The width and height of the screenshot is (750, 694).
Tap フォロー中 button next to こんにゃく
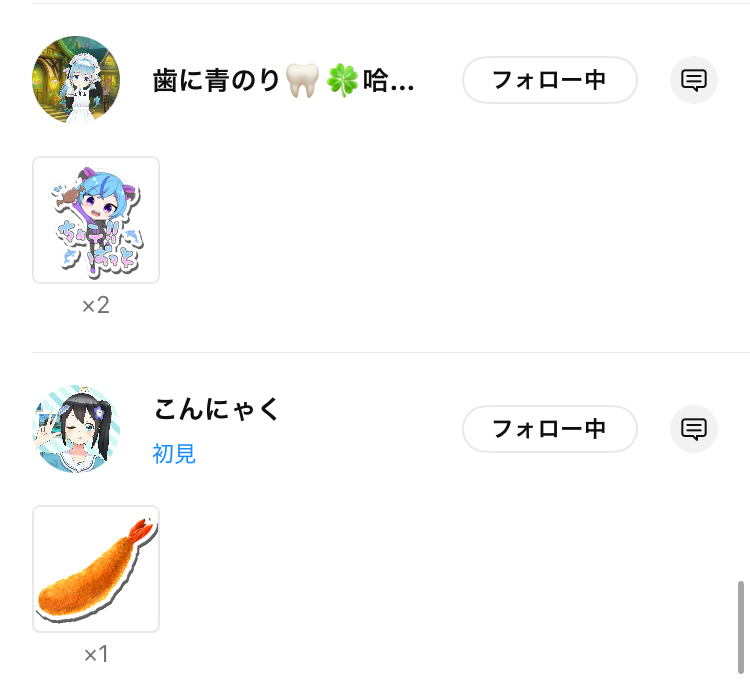tap(549, 429)
